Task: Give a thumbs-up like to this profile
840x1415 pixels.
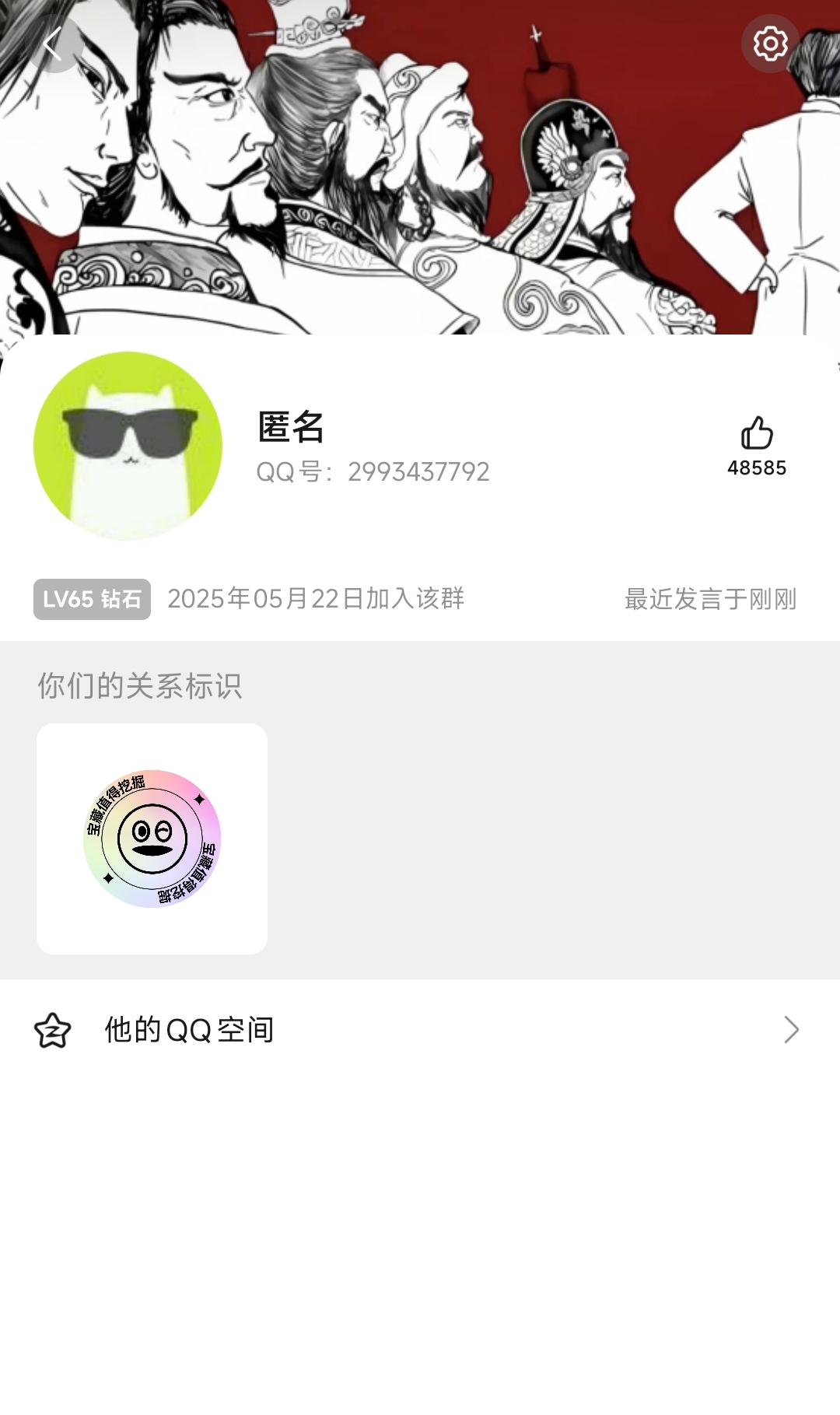Action: click(x=757, y=434)
